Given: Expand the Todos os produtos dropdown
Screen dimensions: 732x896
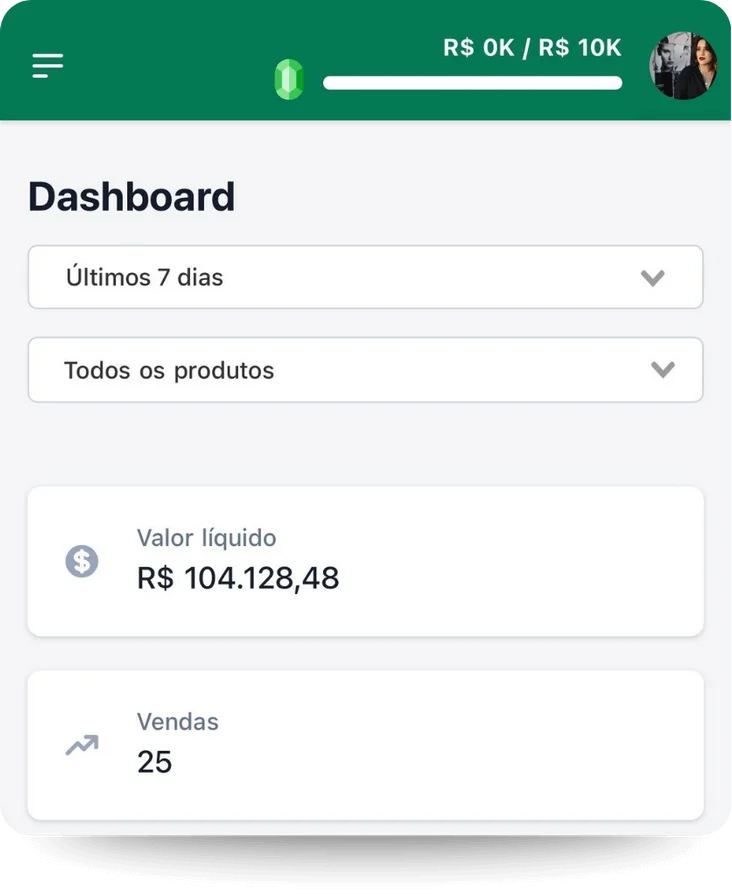Looking at the screenshot, I should pyautogui.click(x=365, y=370).
